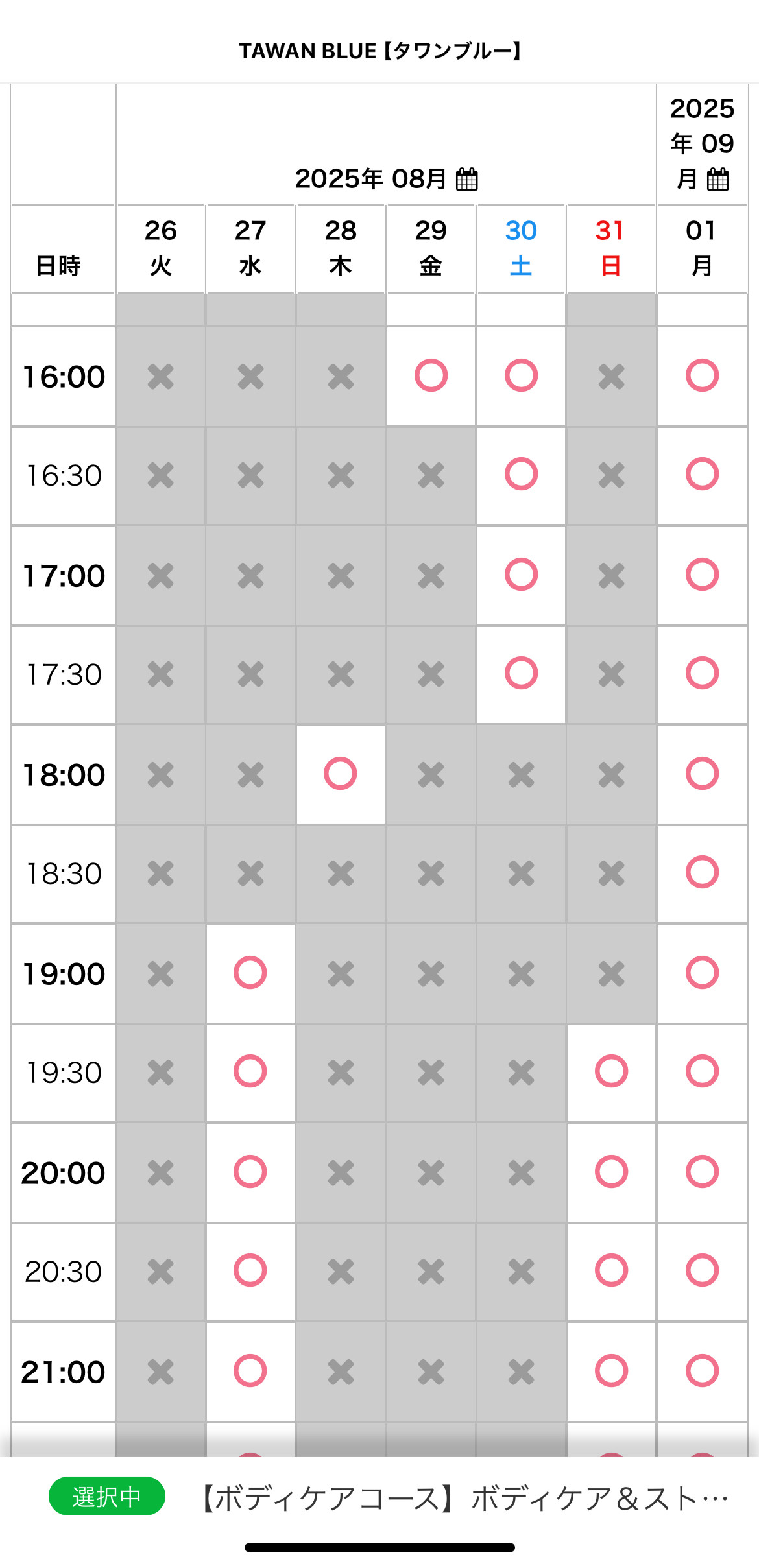Select 18:00 on Thursday 28

pos(341,774)
